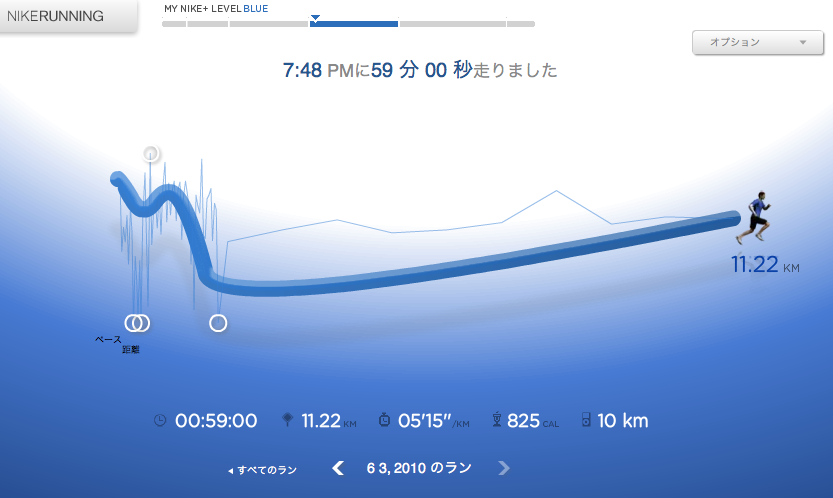Open すべてのラン to view all runs

tap(262, 469)
